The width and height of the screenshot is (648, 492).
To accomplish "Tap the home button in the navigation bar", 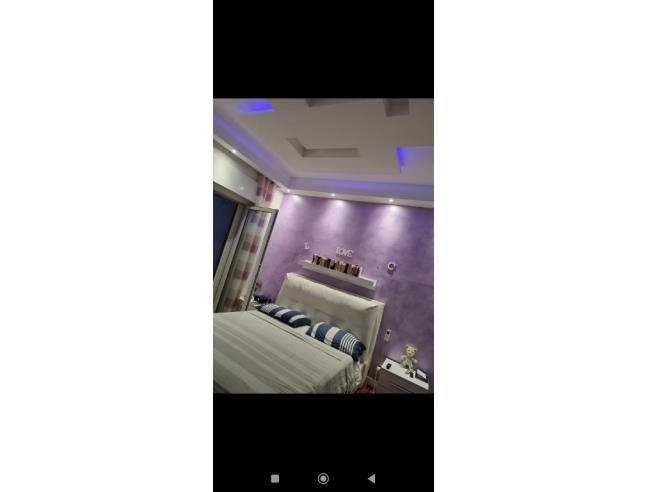I will pos(323,479).
